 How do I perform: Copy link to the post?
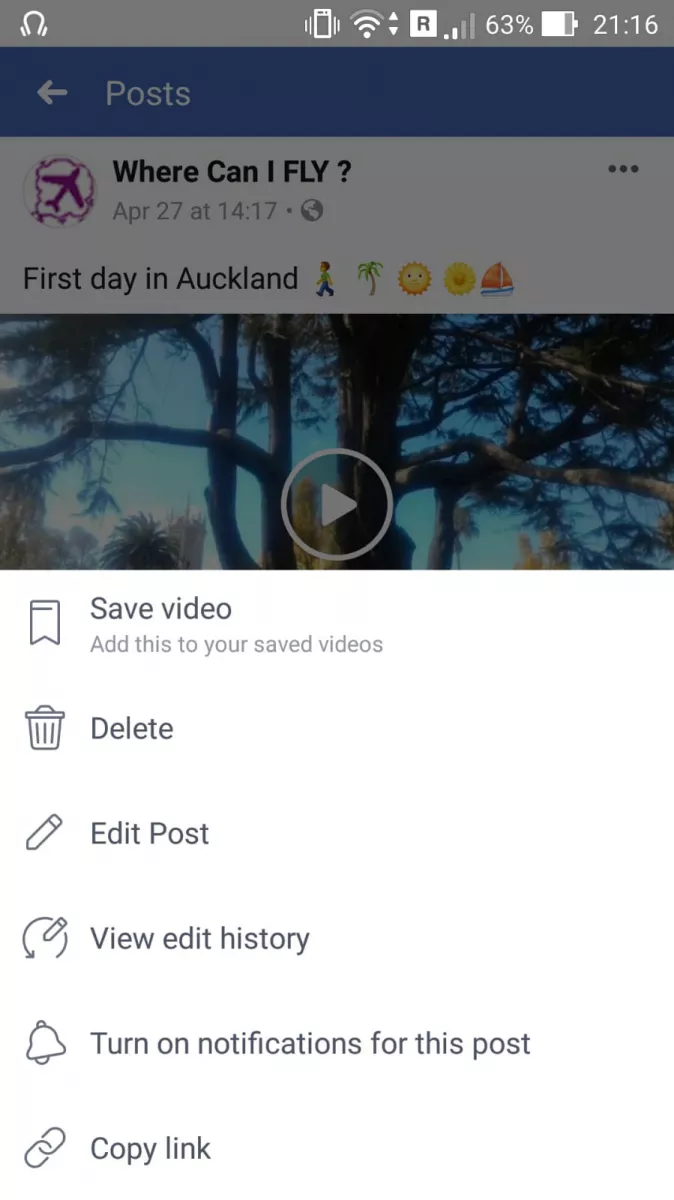[x=337, y=1148]
